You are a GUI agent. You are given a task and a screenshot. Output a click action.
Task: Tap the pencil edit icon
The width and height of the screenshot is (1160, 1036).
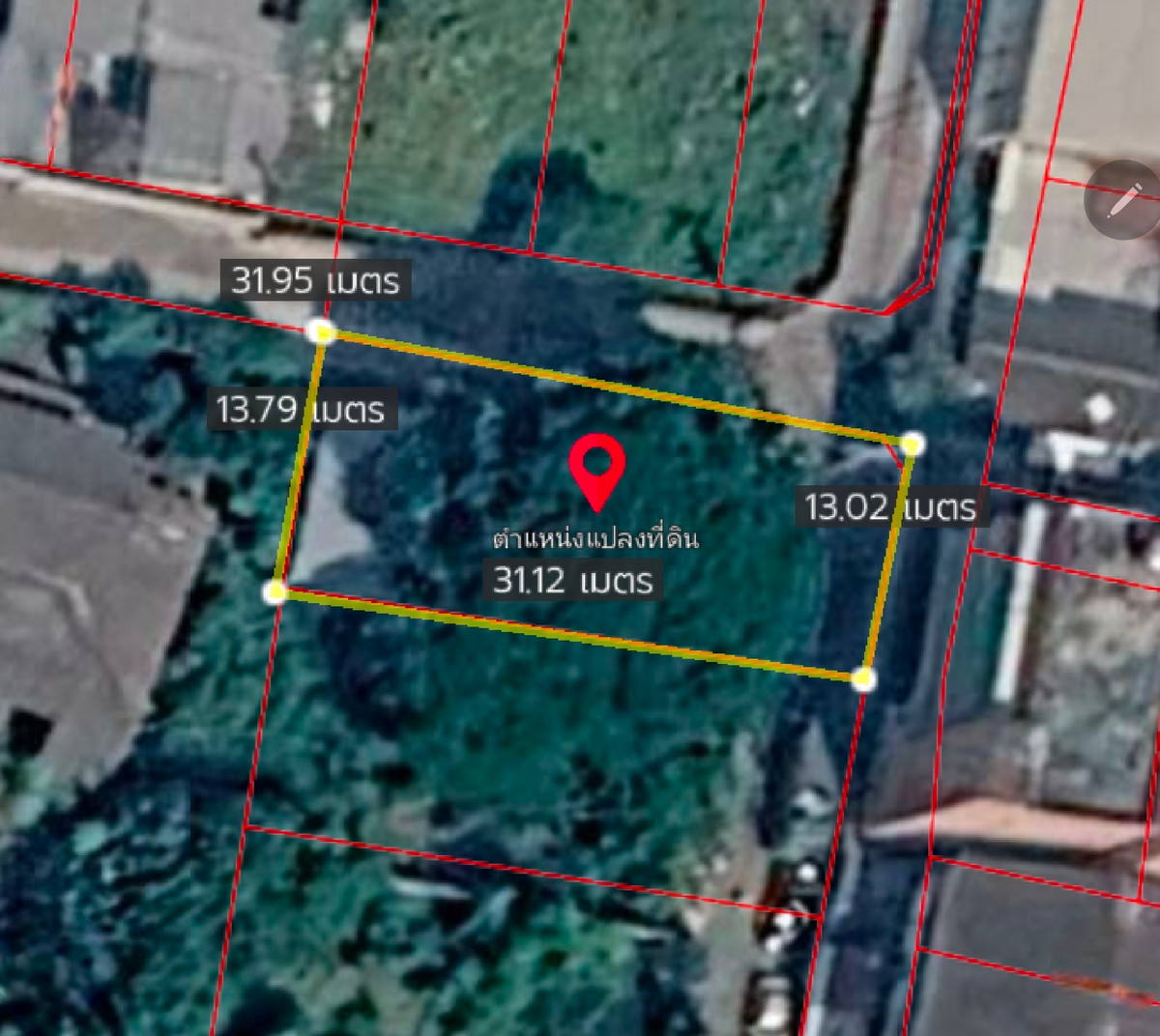[x=1121, y=200]
